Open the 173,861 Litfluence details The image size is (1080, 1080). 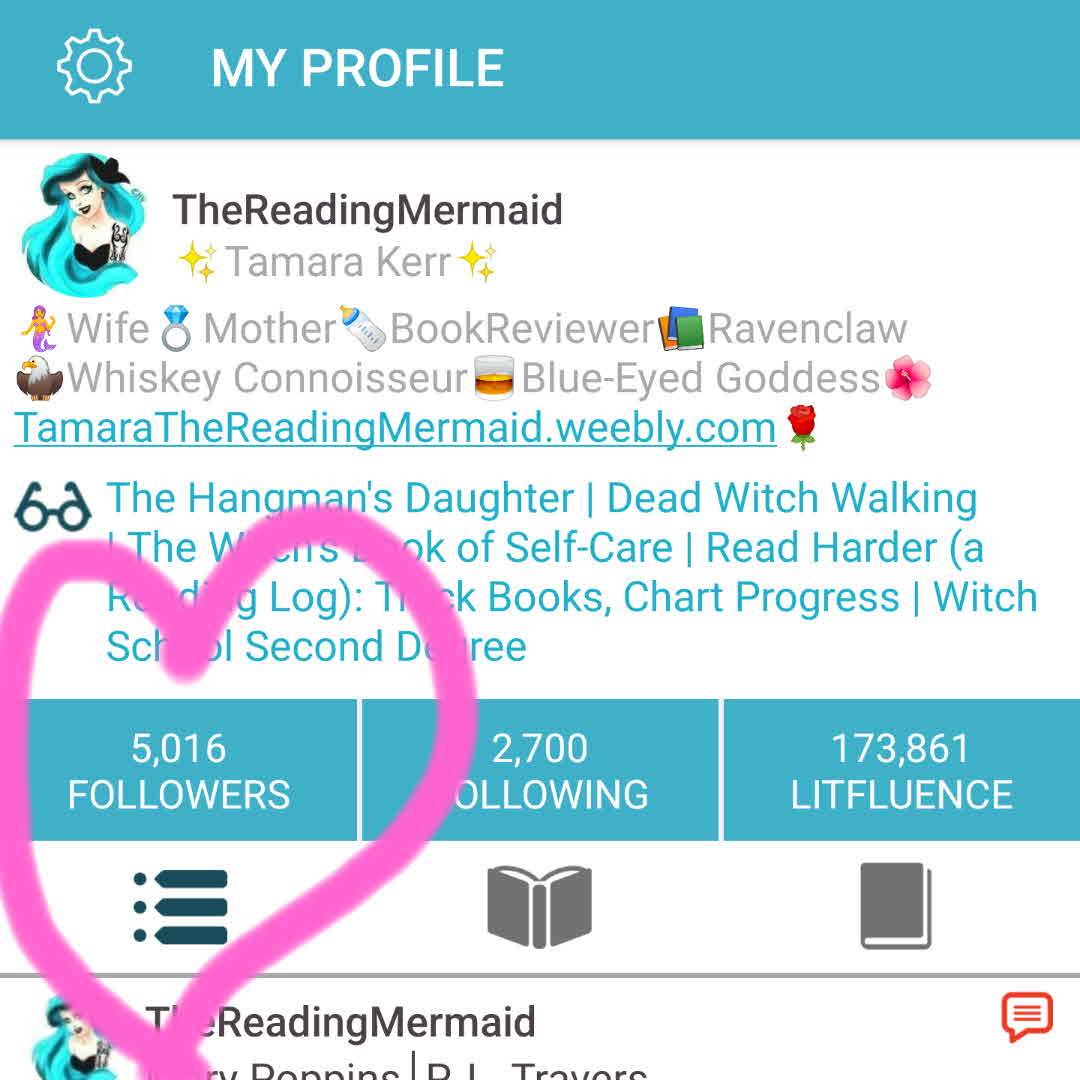[x=901, y=770]
